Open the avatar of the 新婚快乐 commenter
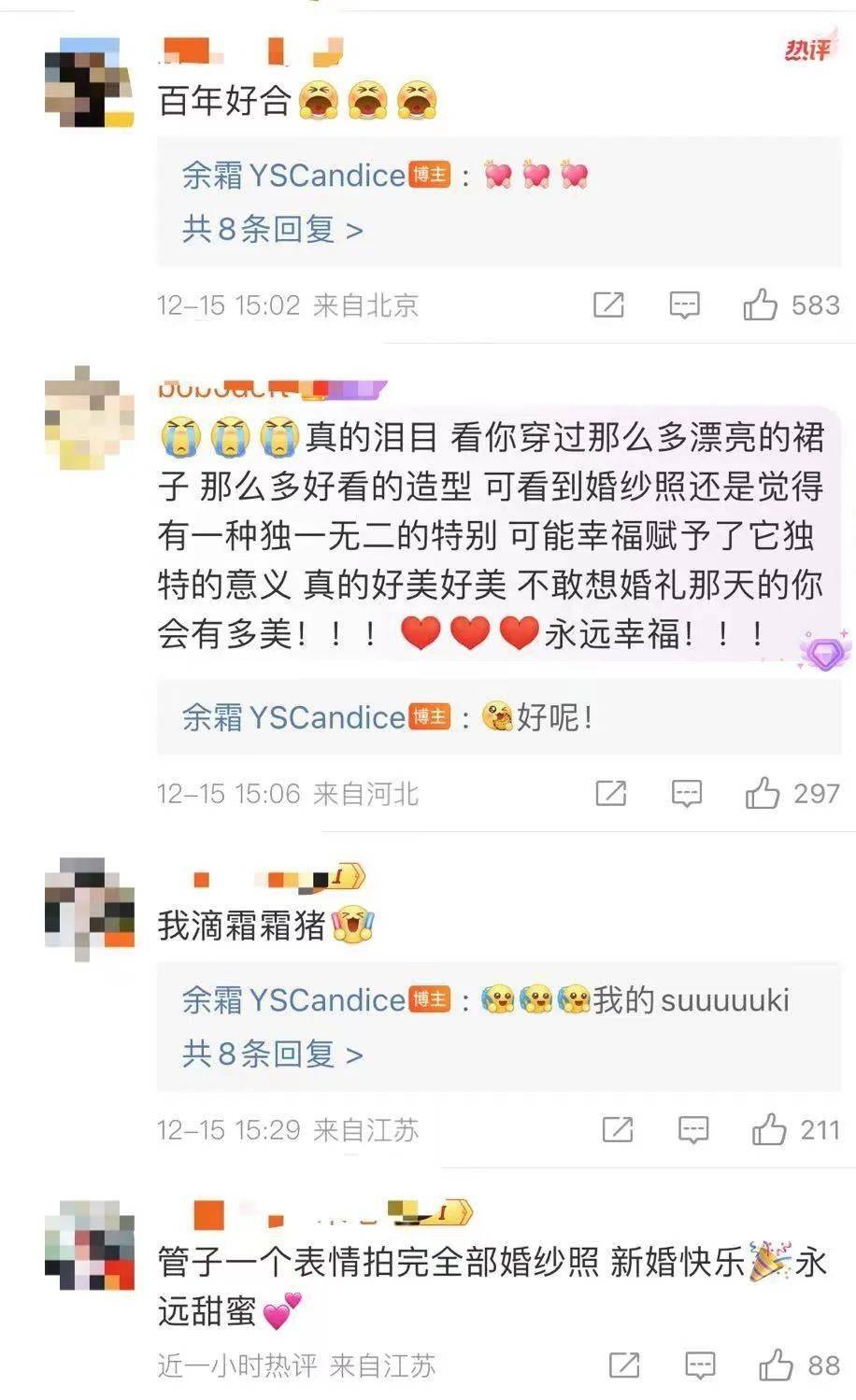856x1400 pixels. point(89,1247)
